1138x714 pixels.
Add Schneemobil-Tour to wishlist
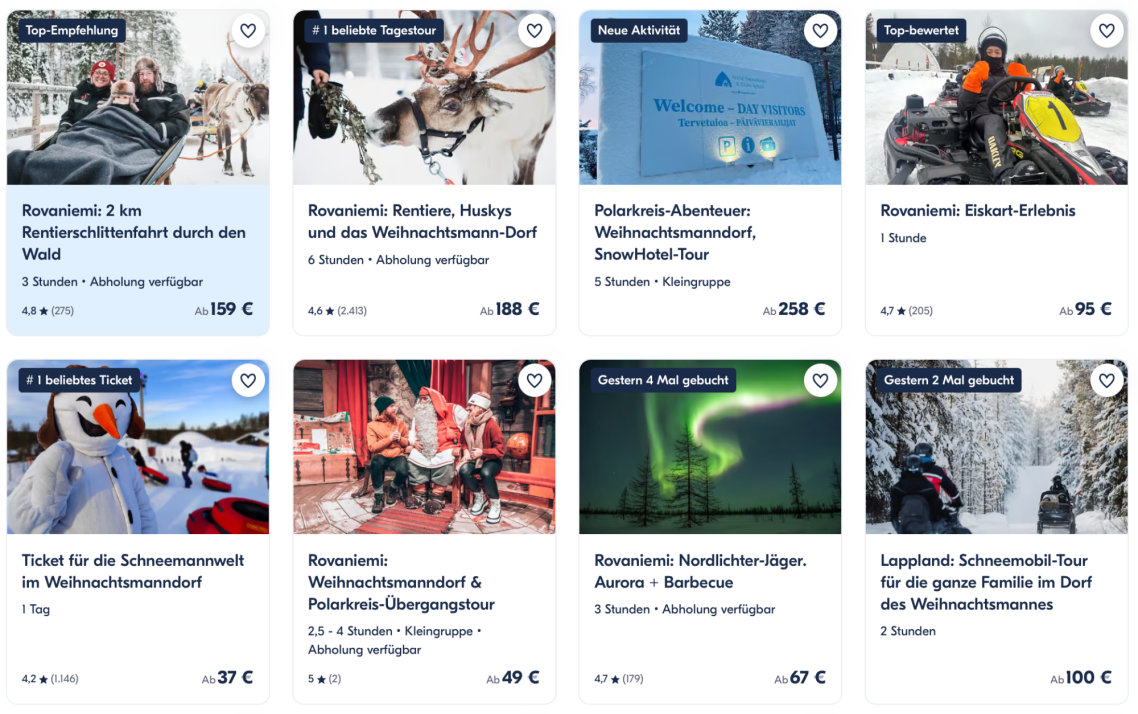[1107, 380]
